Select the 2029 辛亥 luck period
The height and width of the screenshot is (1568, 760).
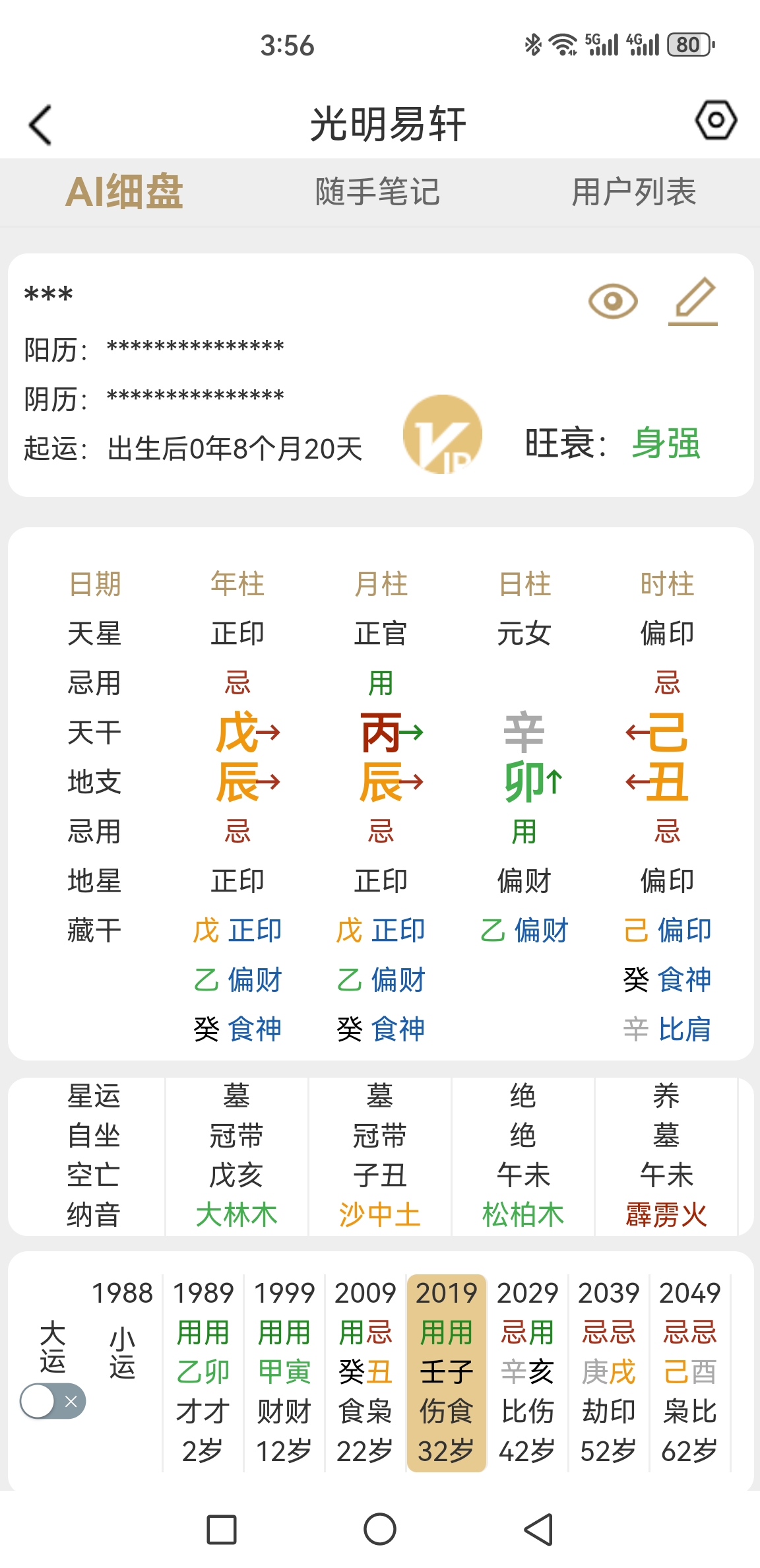[x=528, y=1373]
